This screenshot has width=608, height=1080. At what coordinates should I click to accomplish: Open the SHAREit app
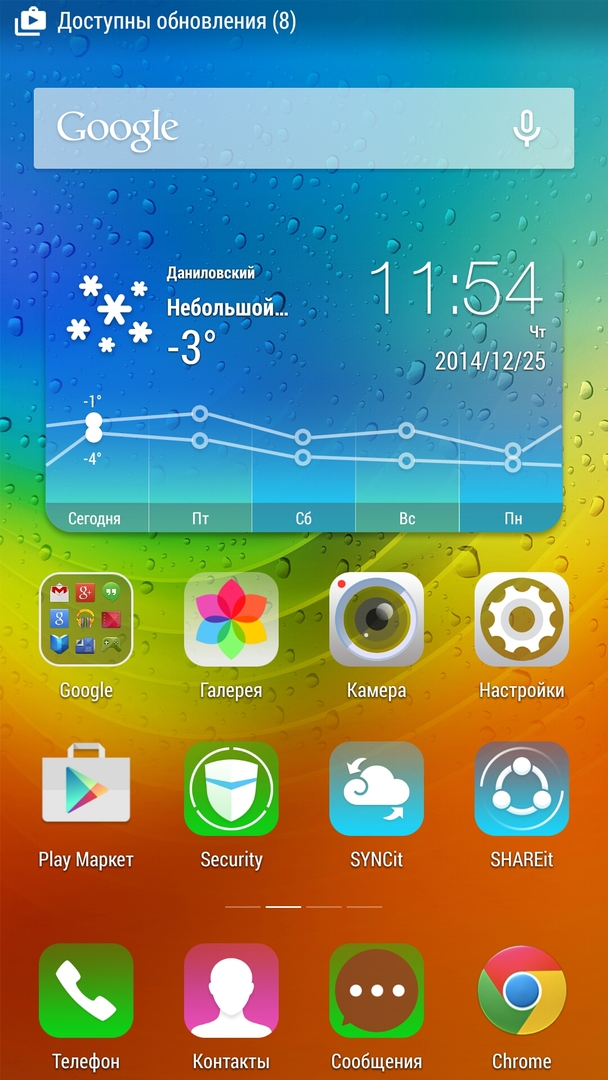click(x=521, y=789)
